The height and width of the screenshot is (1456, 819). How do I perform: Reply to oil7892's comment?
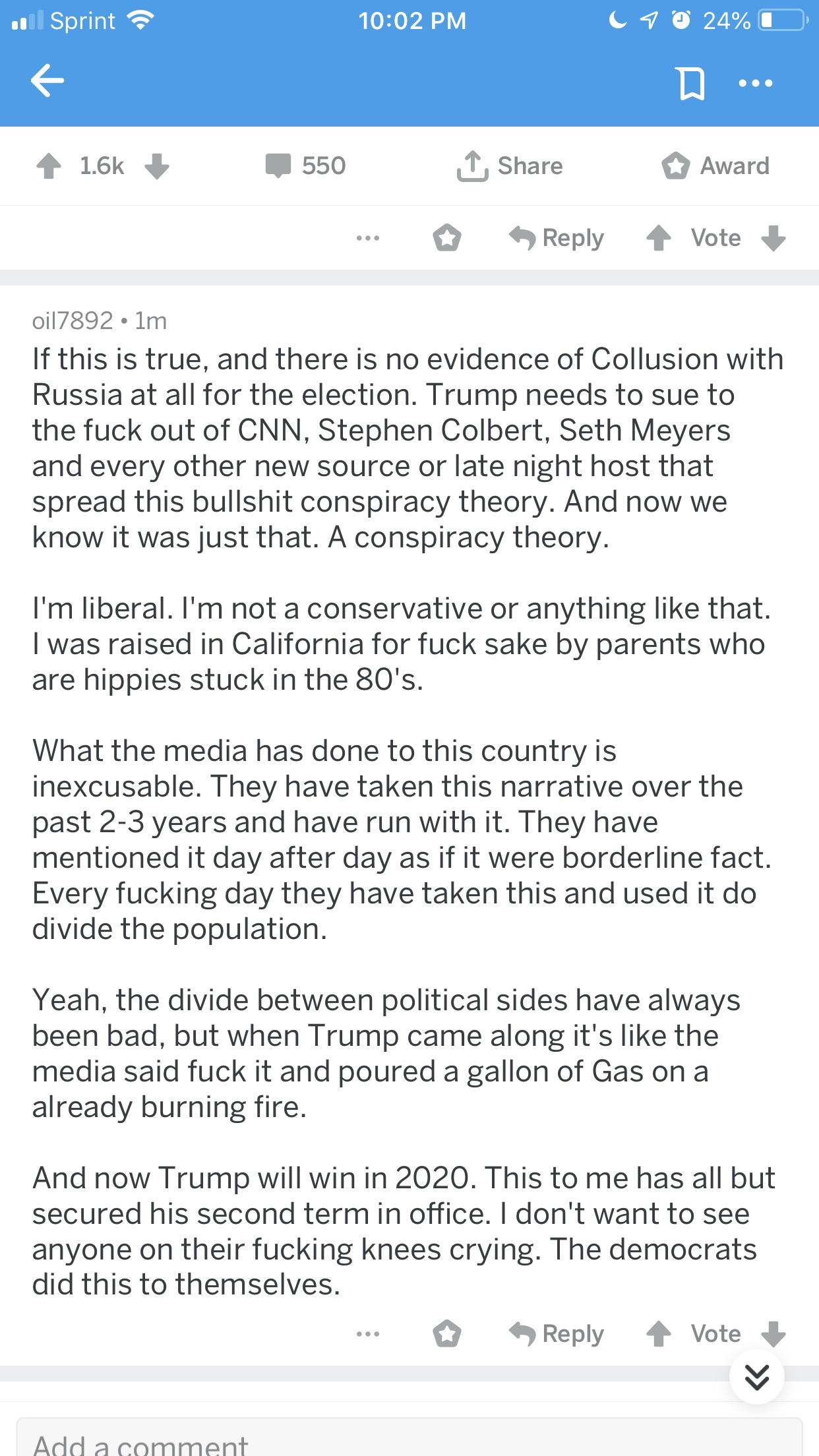tap(557, 1334)
